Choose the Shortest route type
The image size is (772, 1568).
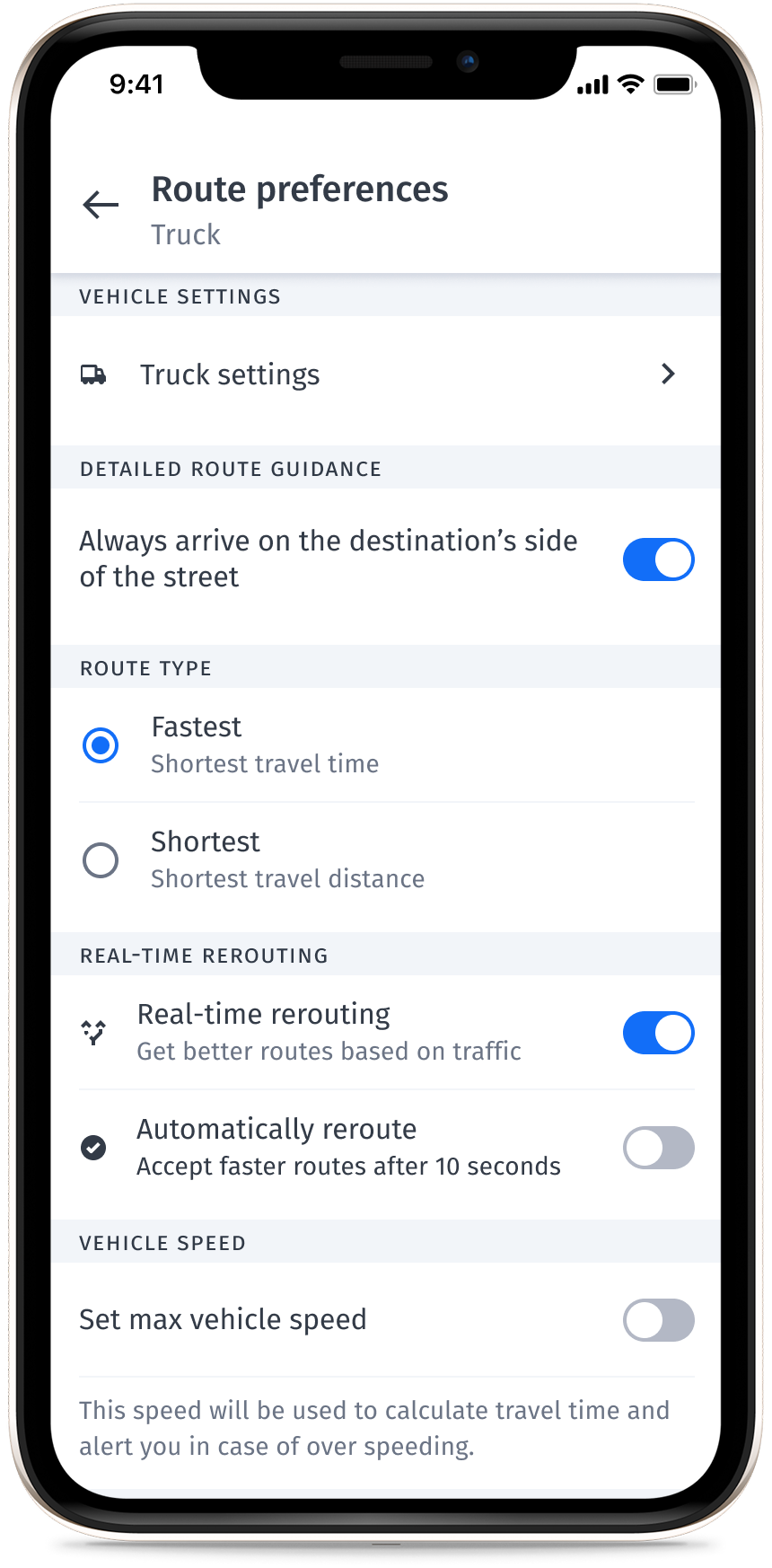[x=101, y=859]
